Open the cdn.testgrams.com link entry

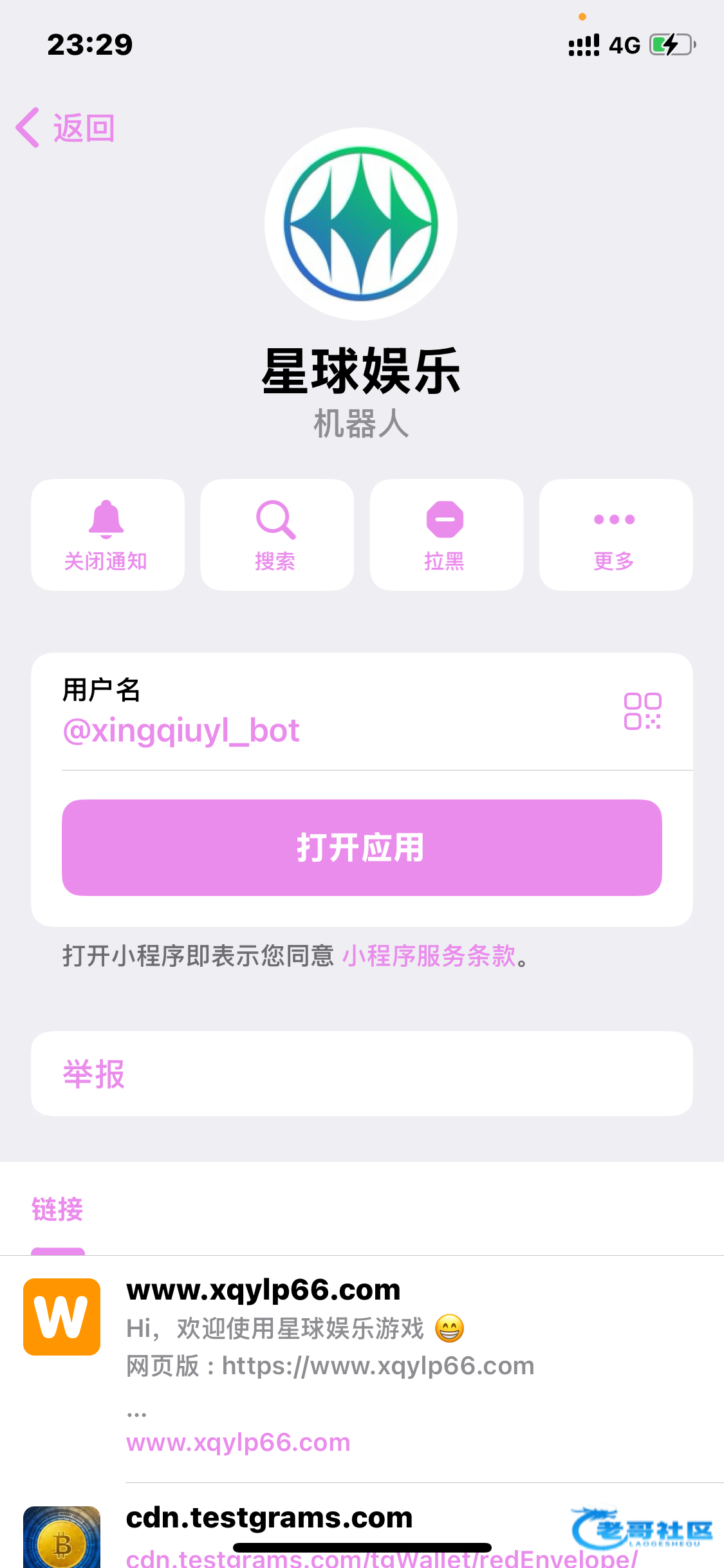[x=269, y=1518]
